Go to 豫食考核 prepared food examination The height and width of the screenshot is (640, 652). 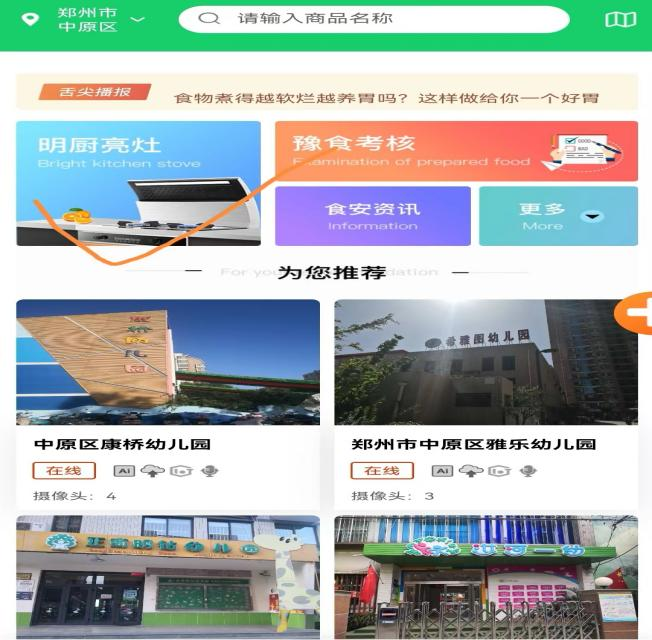456,150
